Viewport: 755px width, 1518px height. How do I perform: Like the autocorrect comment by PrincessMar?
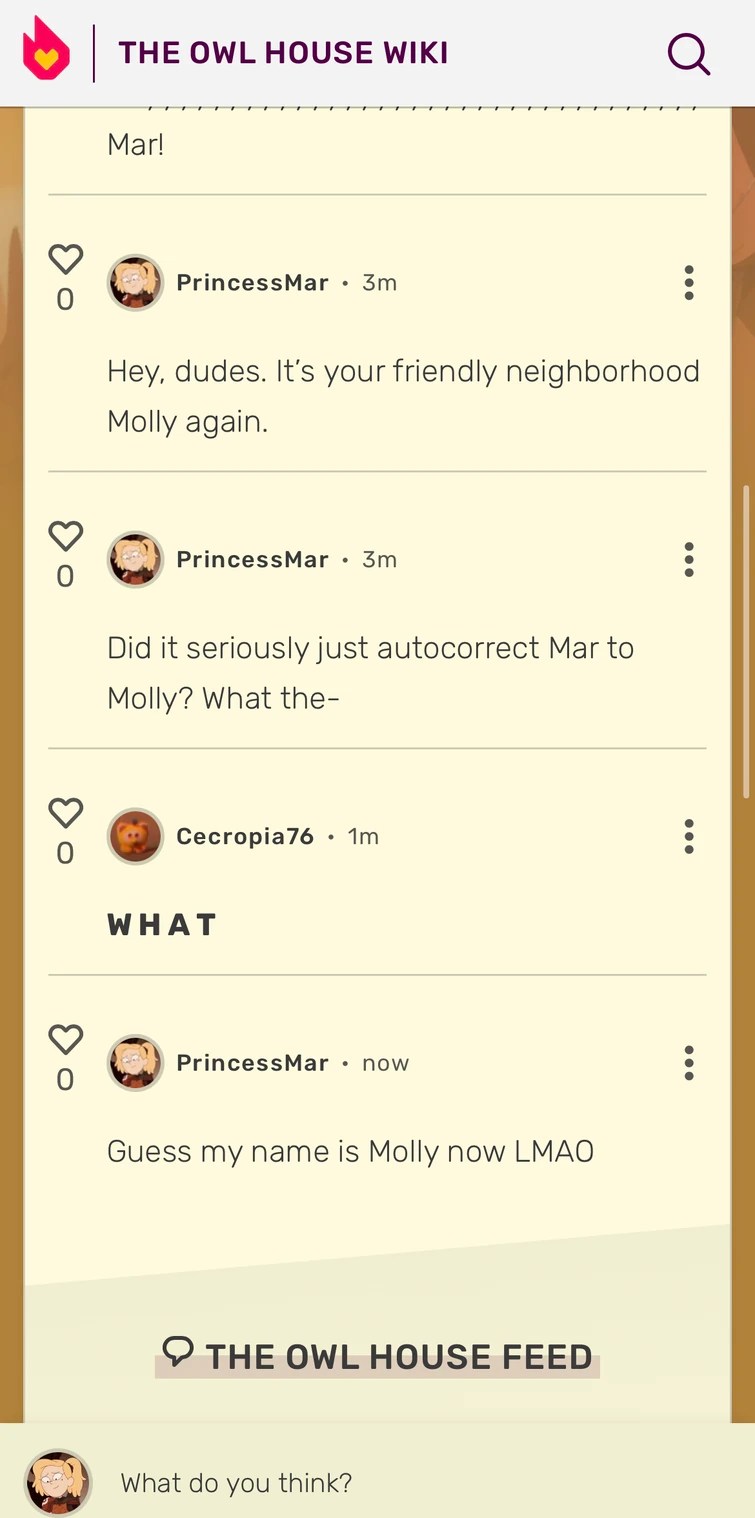64,536
